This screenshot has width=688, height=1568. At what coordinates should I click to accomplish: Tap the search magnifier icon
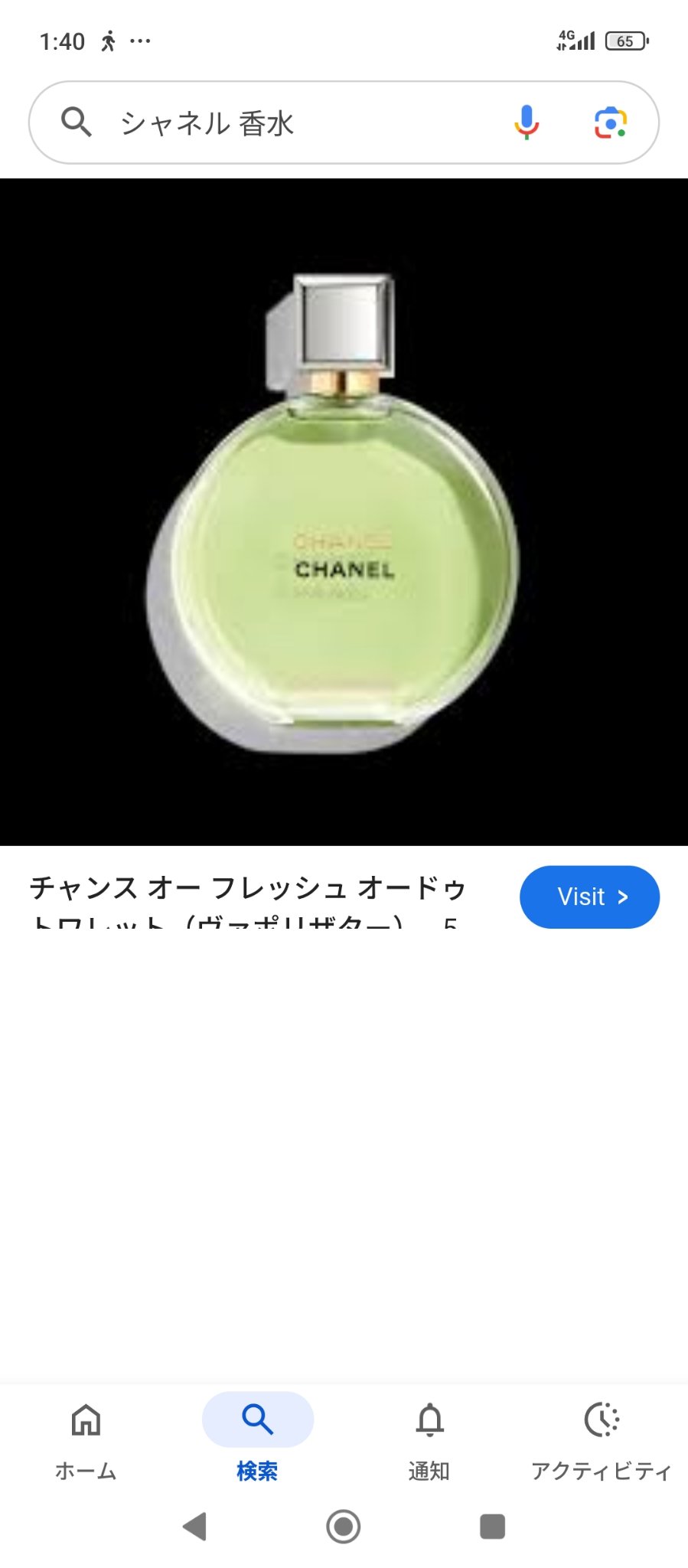tap(76, 122)
